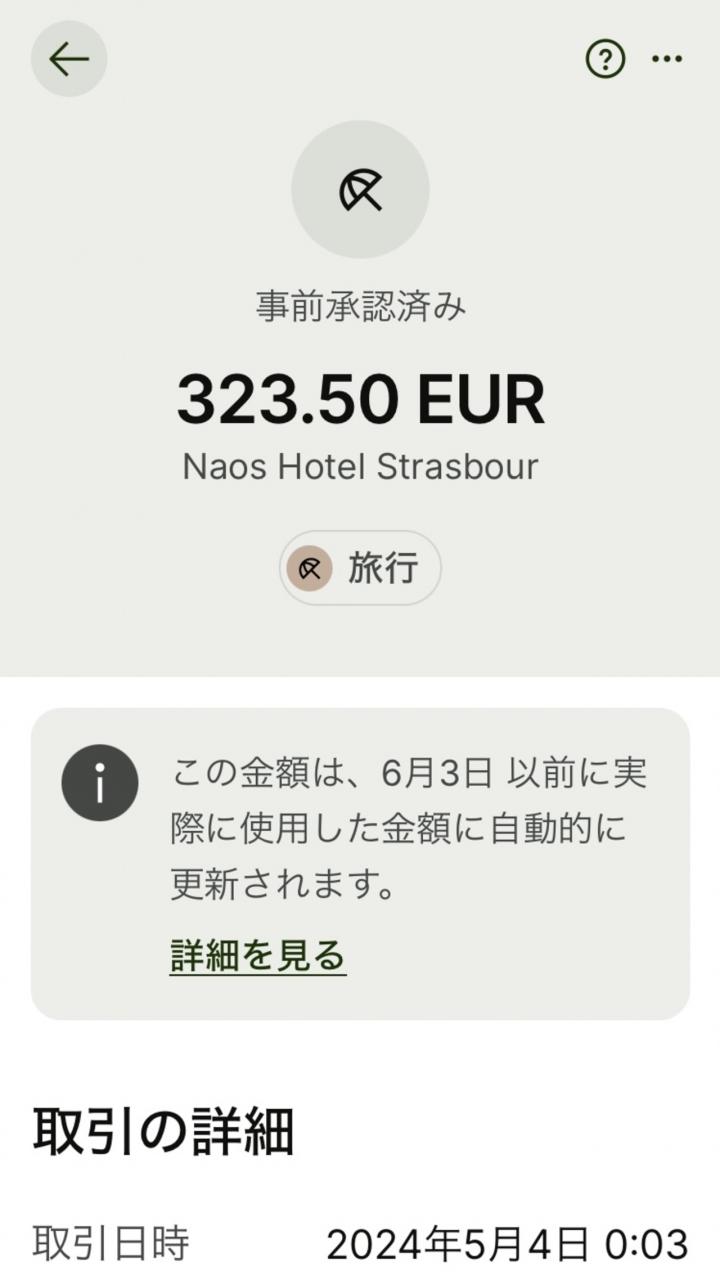Go back using the arrow button
The height and width of the screenshot is (1280, 720).
click(69, 59)
